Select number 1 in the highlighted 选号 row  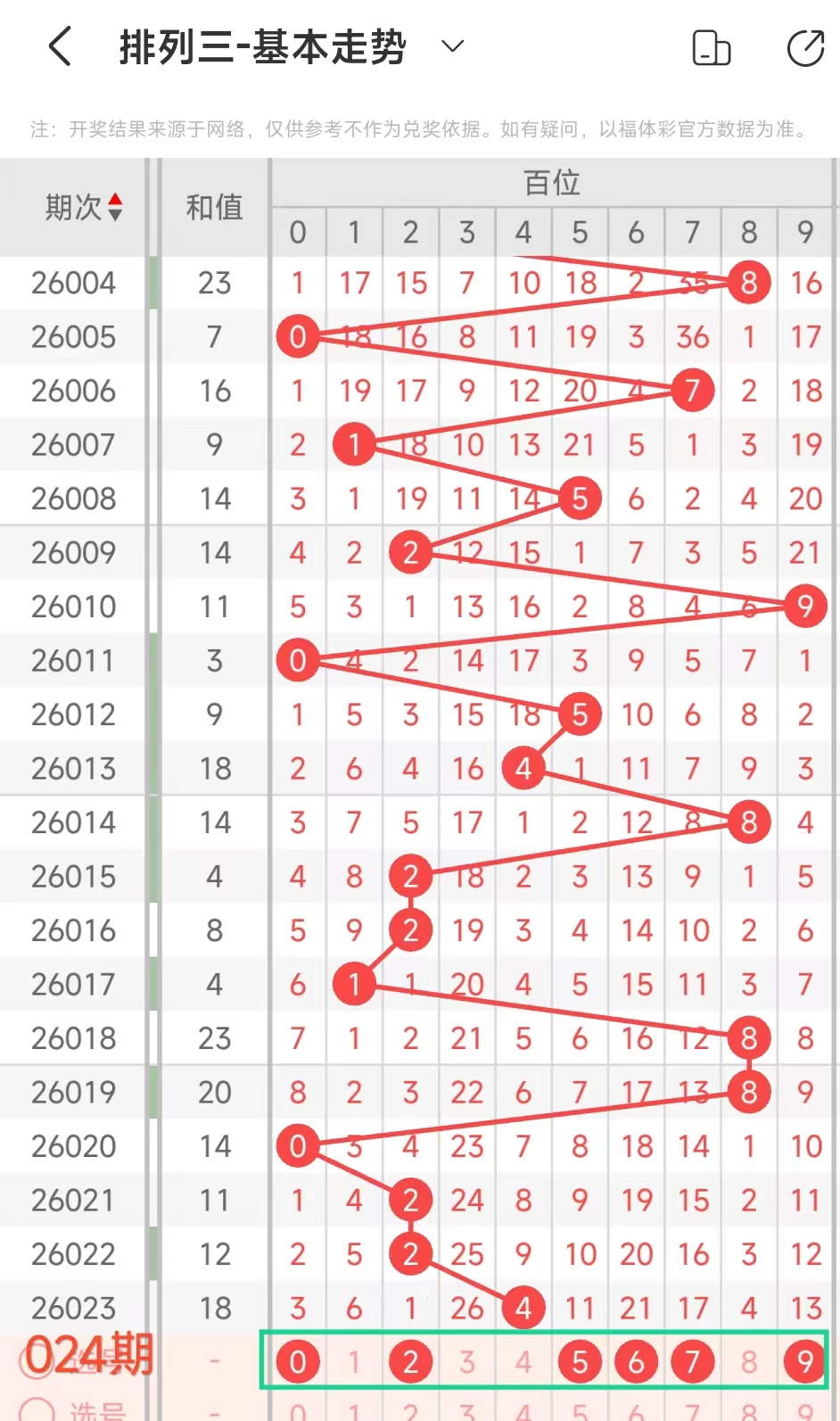click(354, 1361)
